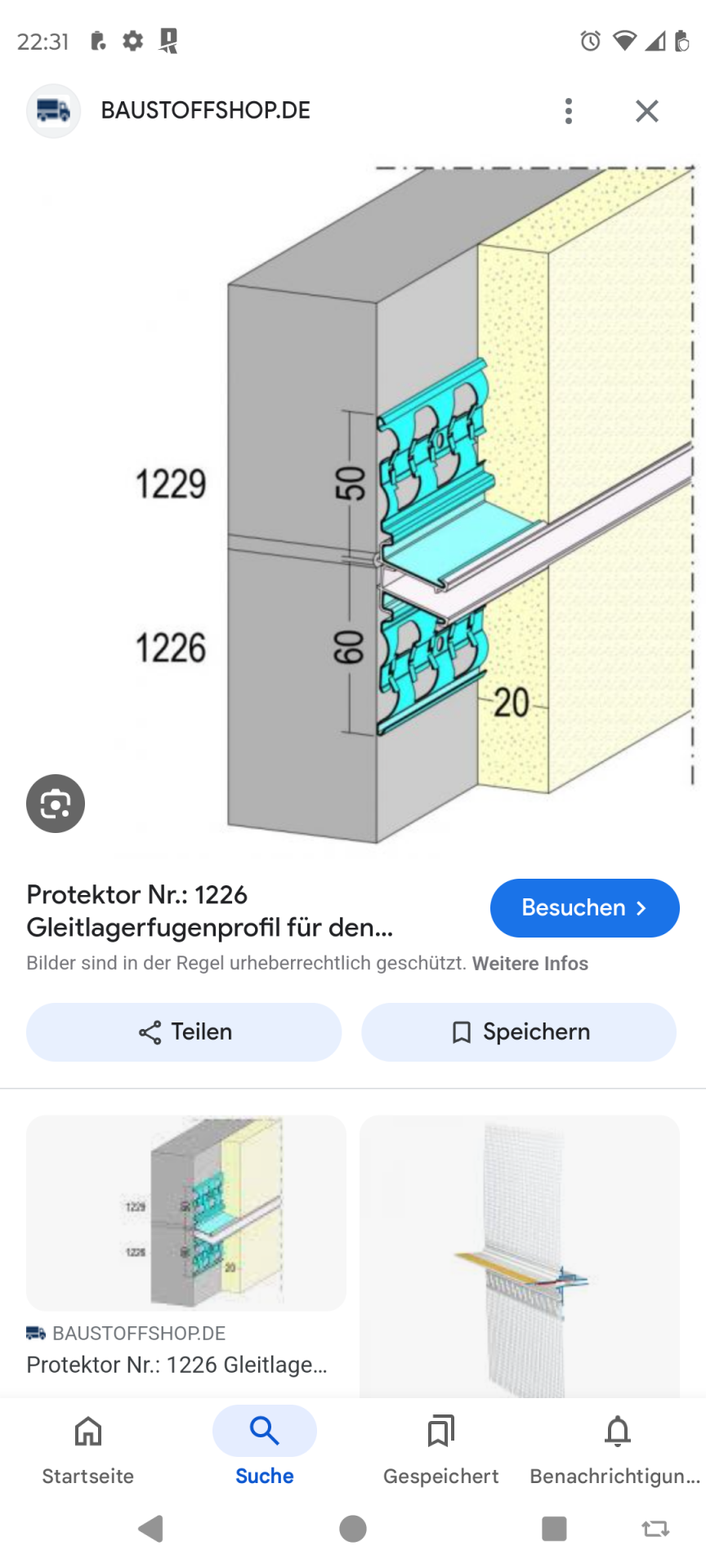This screenshot has width=706, height=1568.
Task: Open the mesh profile related image
Action: pyautogui.click(x=520, y=1256)
